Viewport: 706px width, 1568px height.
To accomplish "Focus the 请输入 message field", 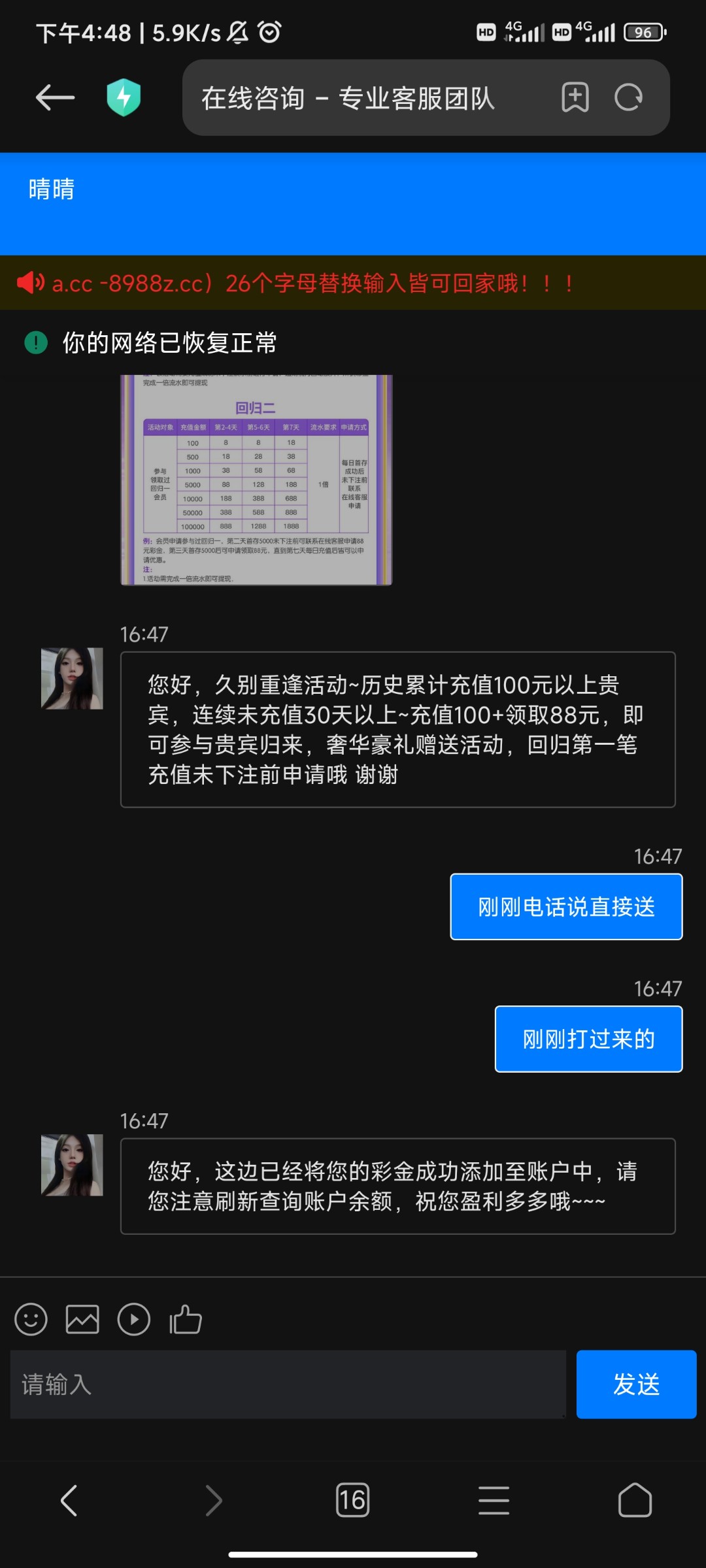I will pyautogui.click(x=288, y=1384).
